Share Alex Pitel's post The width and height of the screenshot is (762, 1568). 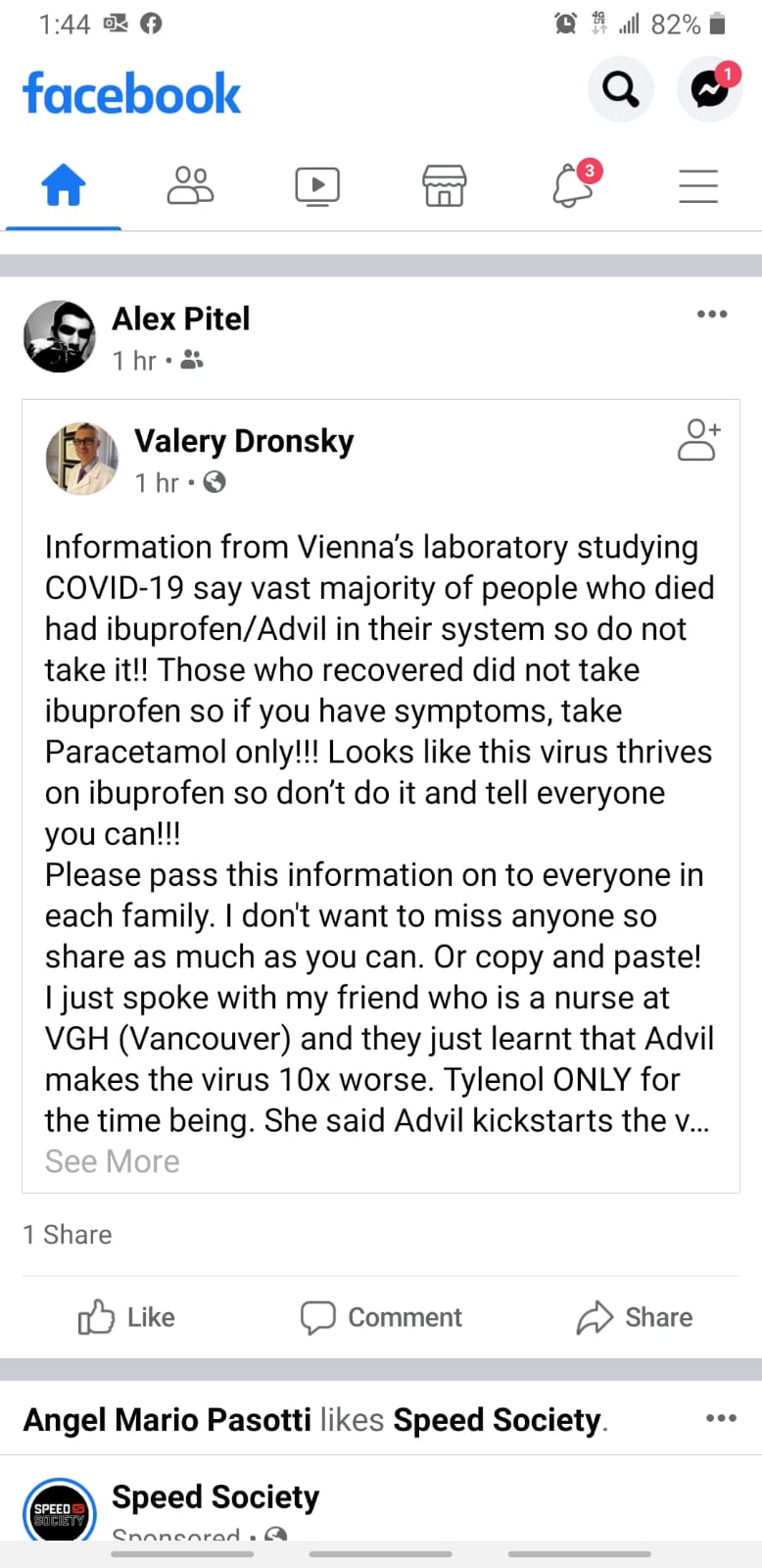pos(635,1317)
